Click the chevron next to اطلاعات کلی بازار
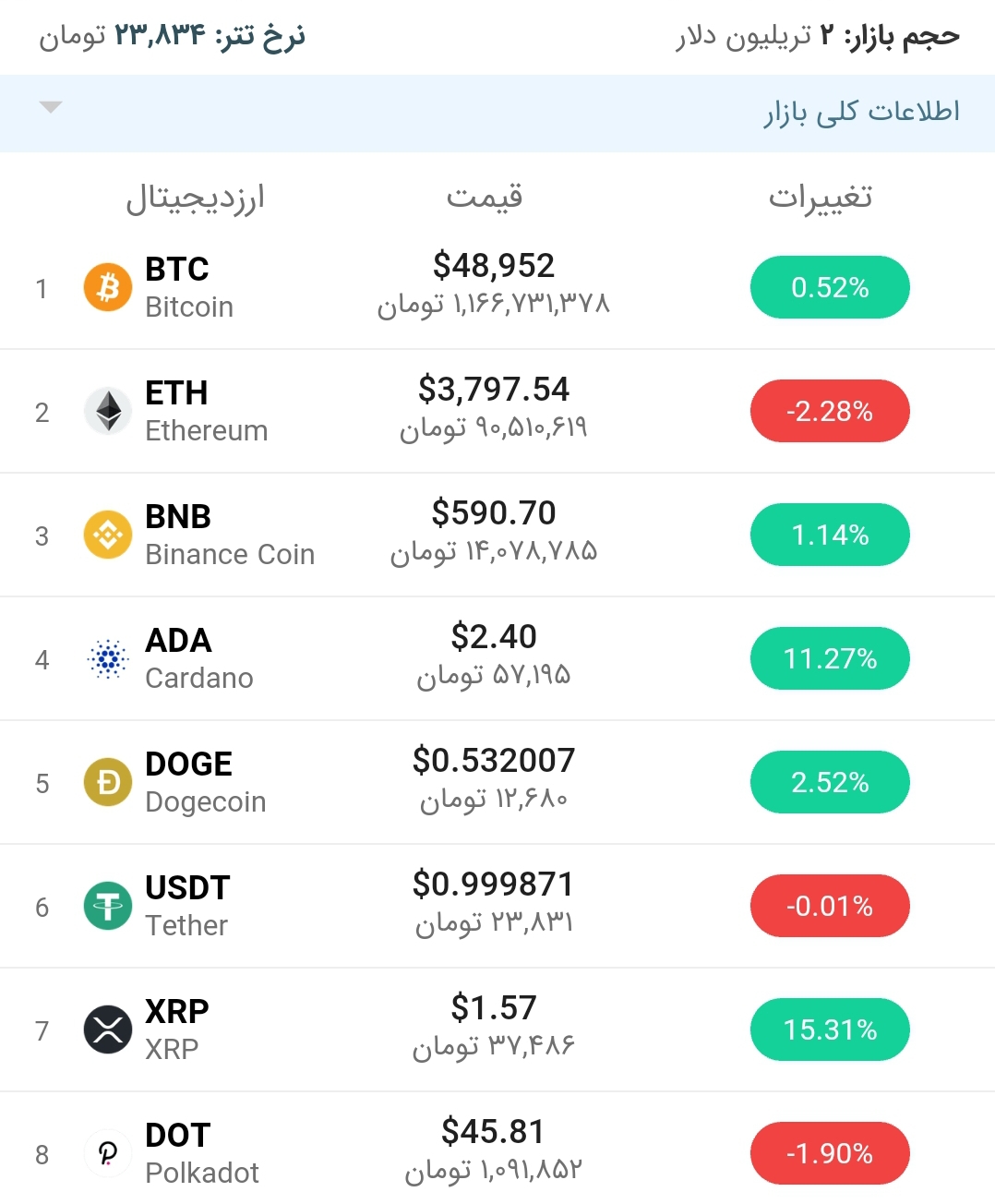Screen dimensions: 995x1204 click(51, 109)
